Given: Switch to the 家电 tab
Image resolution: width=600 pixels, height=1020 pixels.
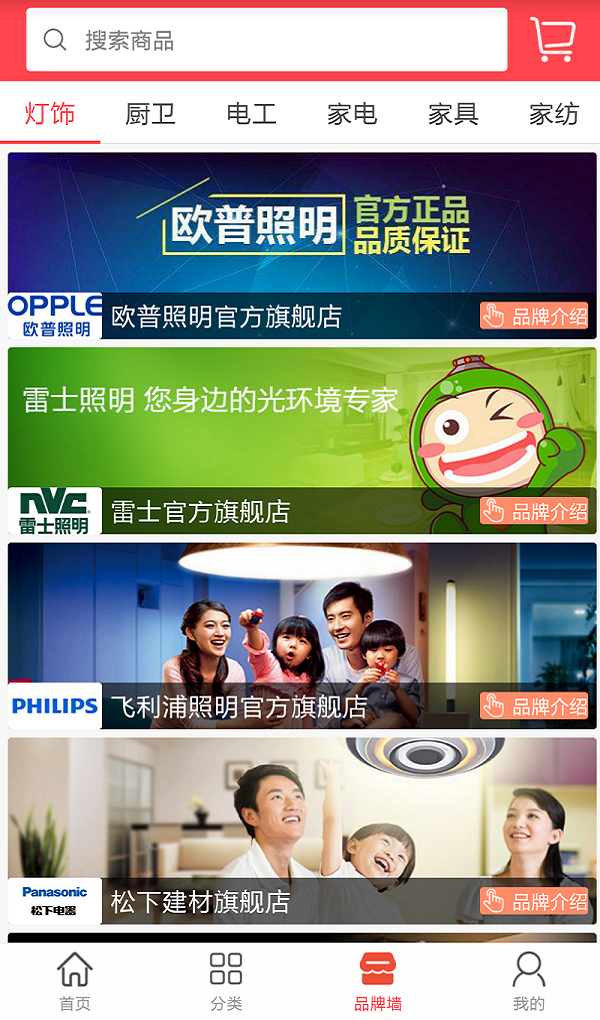Looking at the screenshot, I should (352, 114).
